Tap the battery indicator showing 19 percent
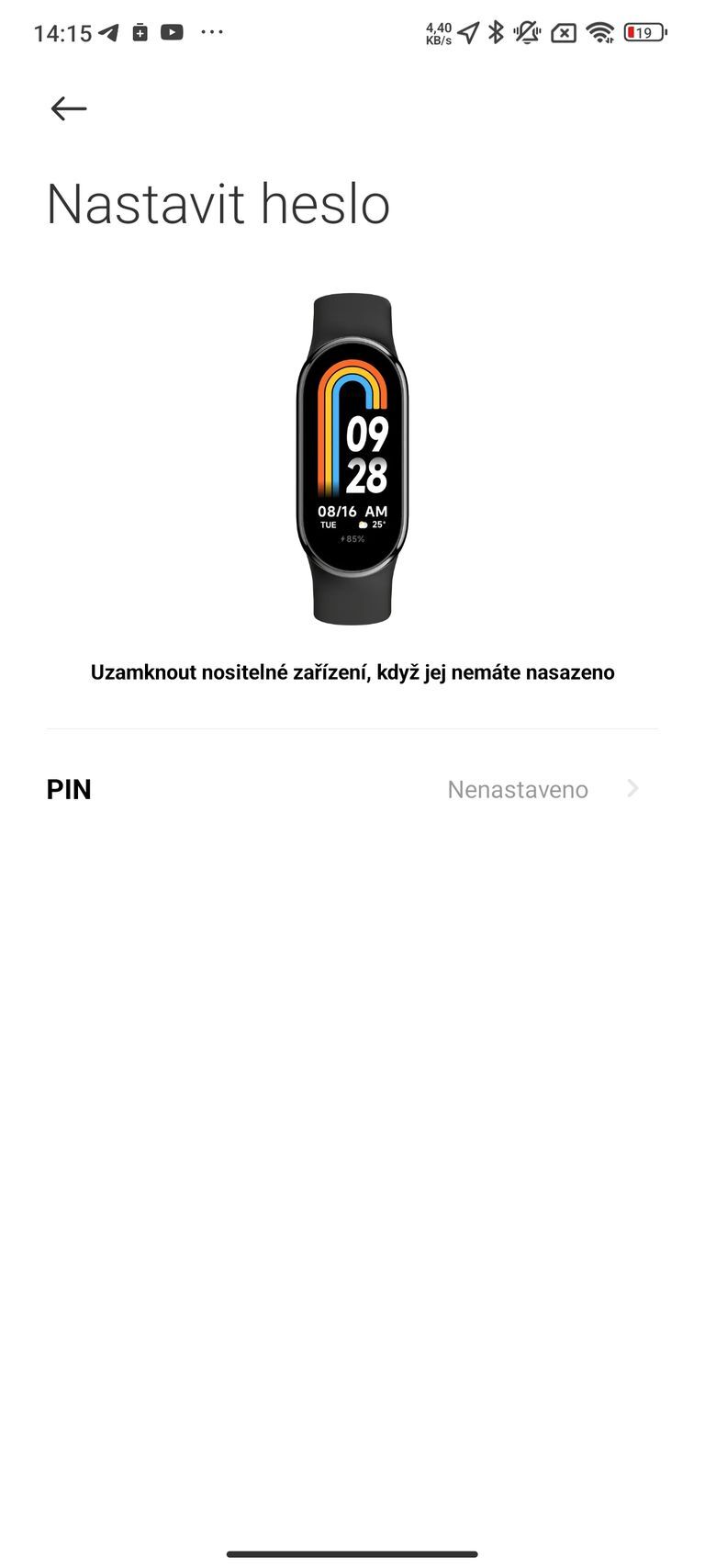 point(643,32)
